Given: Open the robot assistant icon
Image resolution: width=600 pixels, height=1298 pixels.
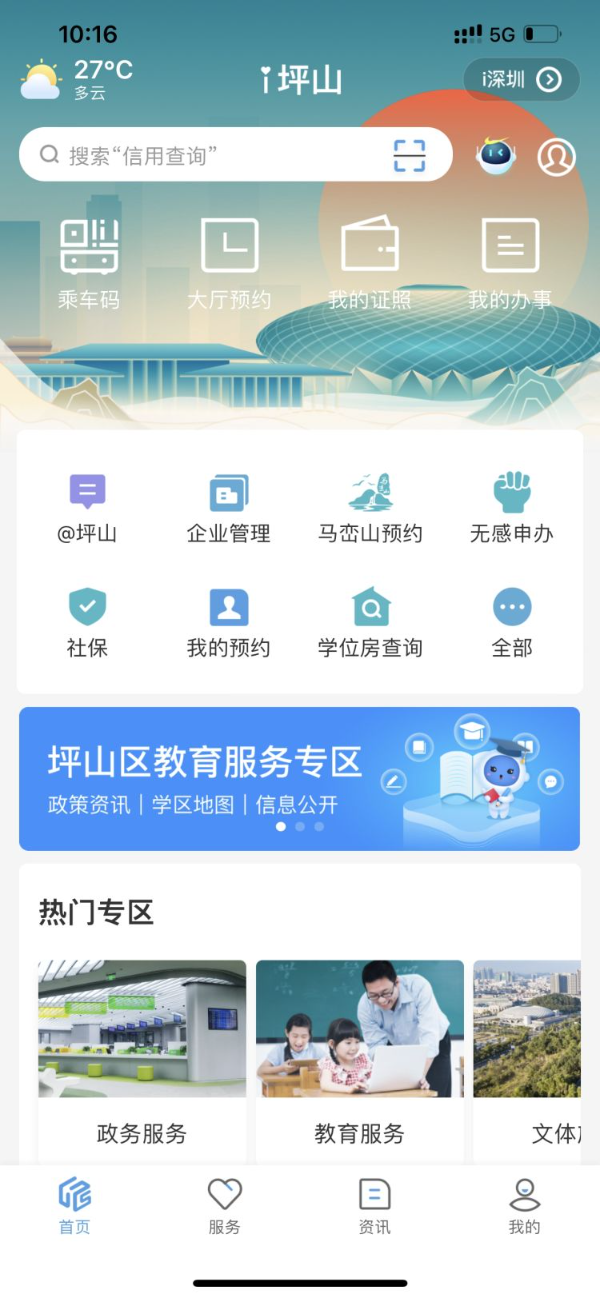Looking at the screenshot, I should (x=497, y=156).
